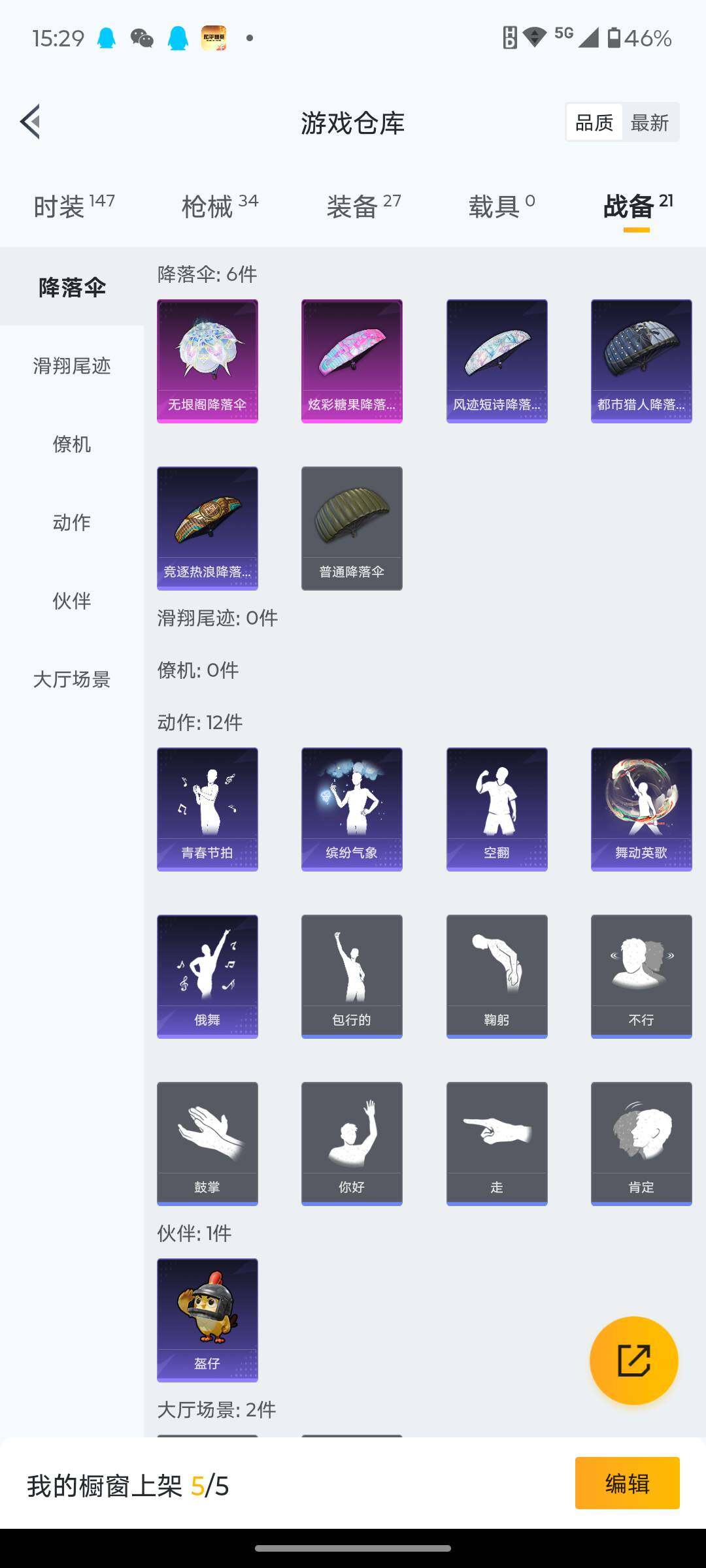Sort the warehouse by 最新
This screenshot has height=1568, width=706.
649,123
